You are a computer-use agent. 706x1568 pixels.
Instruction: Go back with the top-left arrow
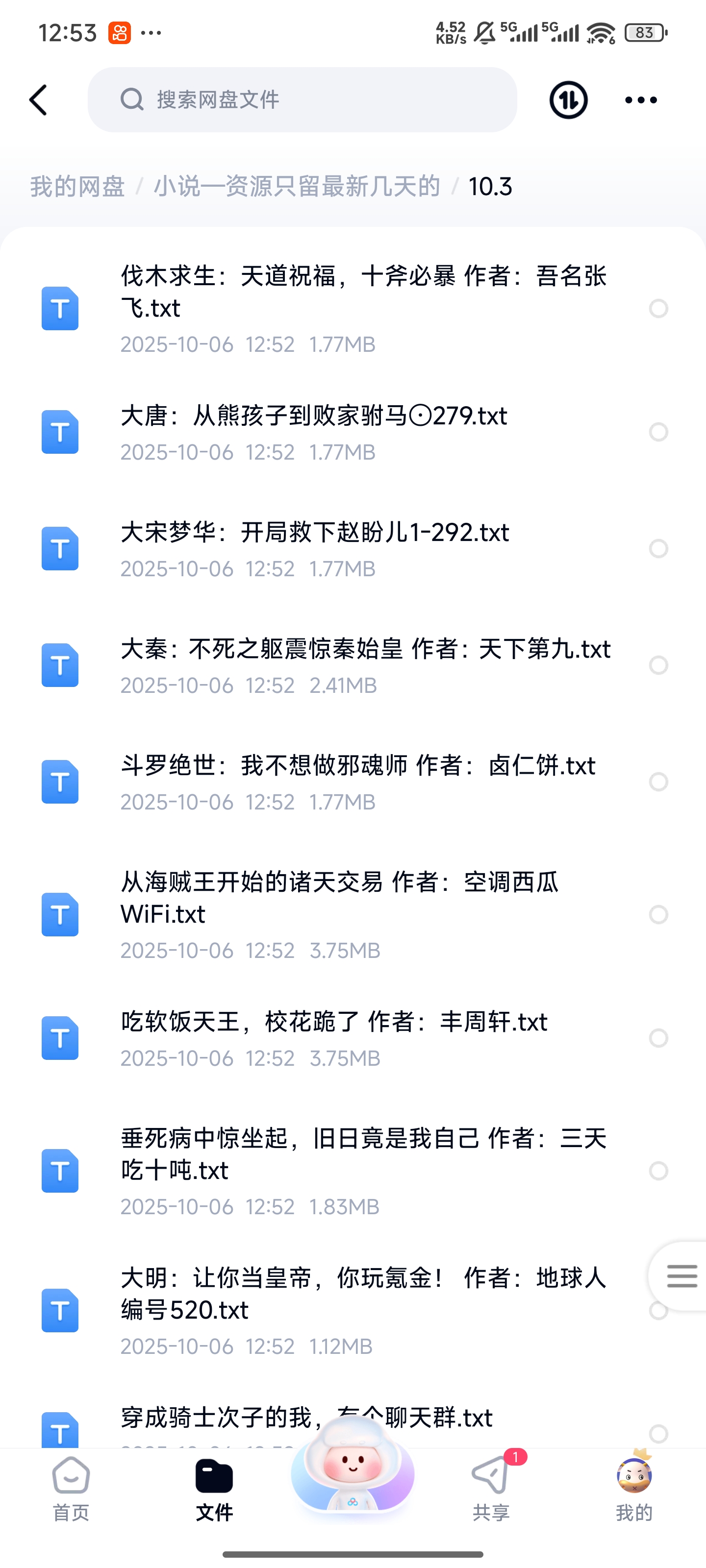tap(38, 100)
